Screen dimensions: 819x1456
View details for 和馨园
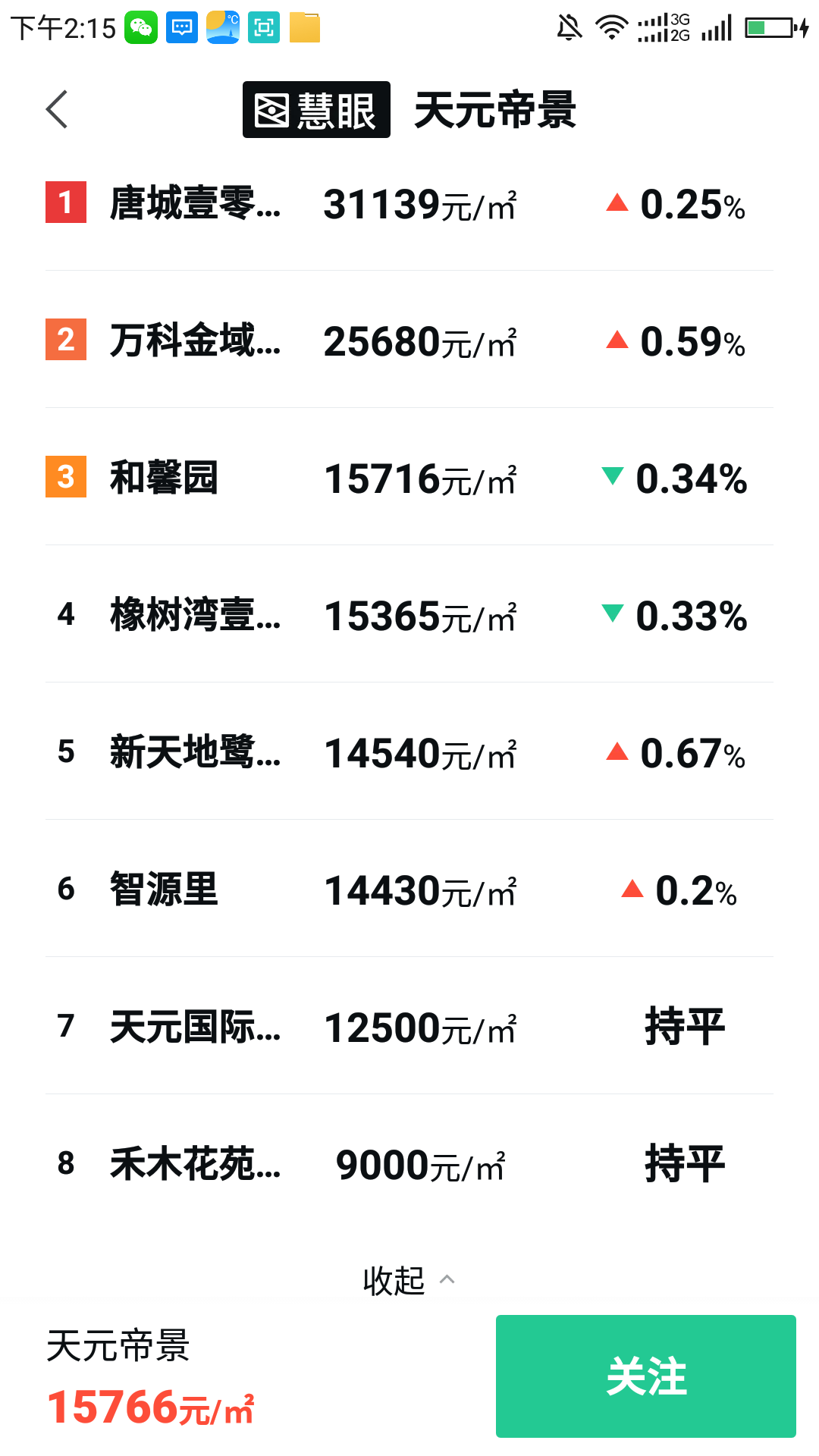point(164,478)
